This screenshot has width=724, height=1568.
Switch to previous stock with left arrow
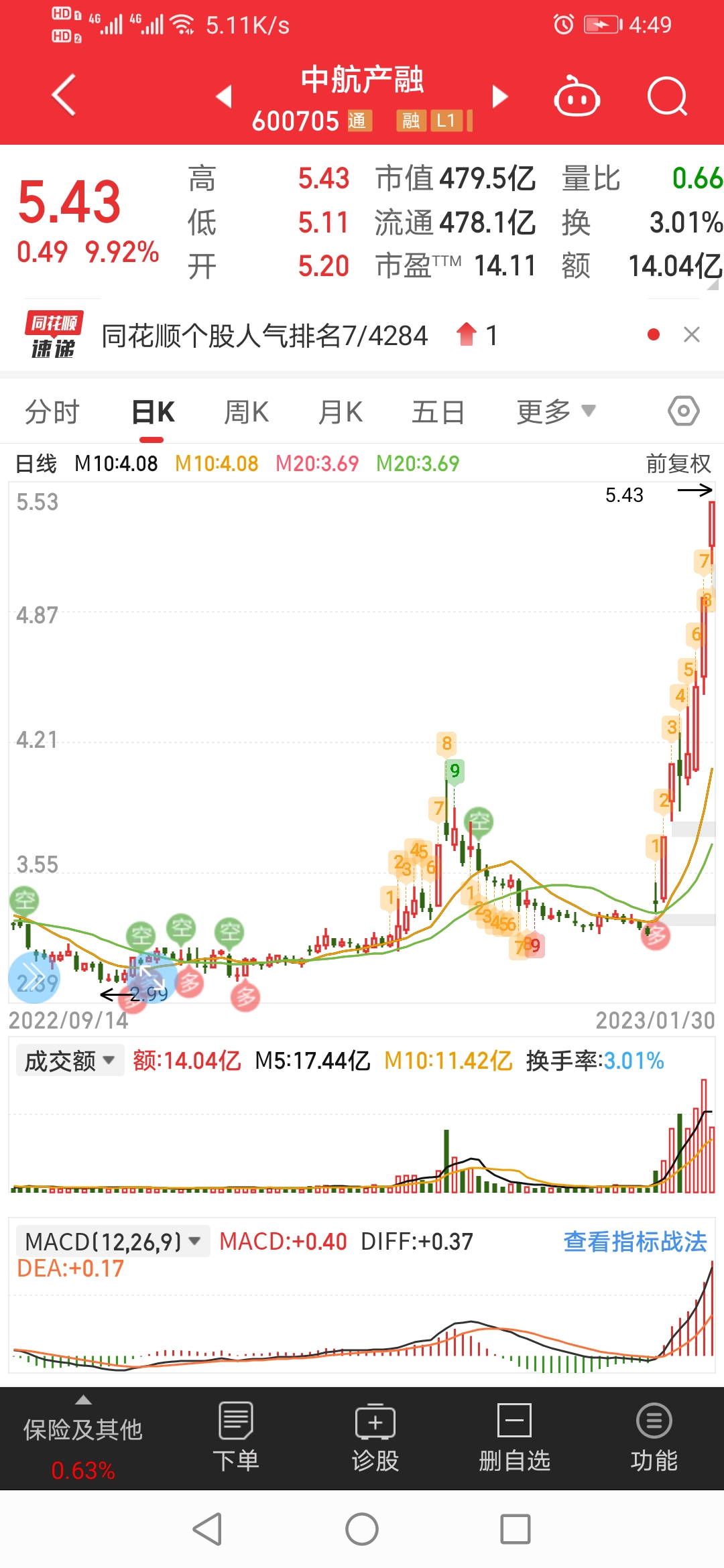(x=225, y=96)
